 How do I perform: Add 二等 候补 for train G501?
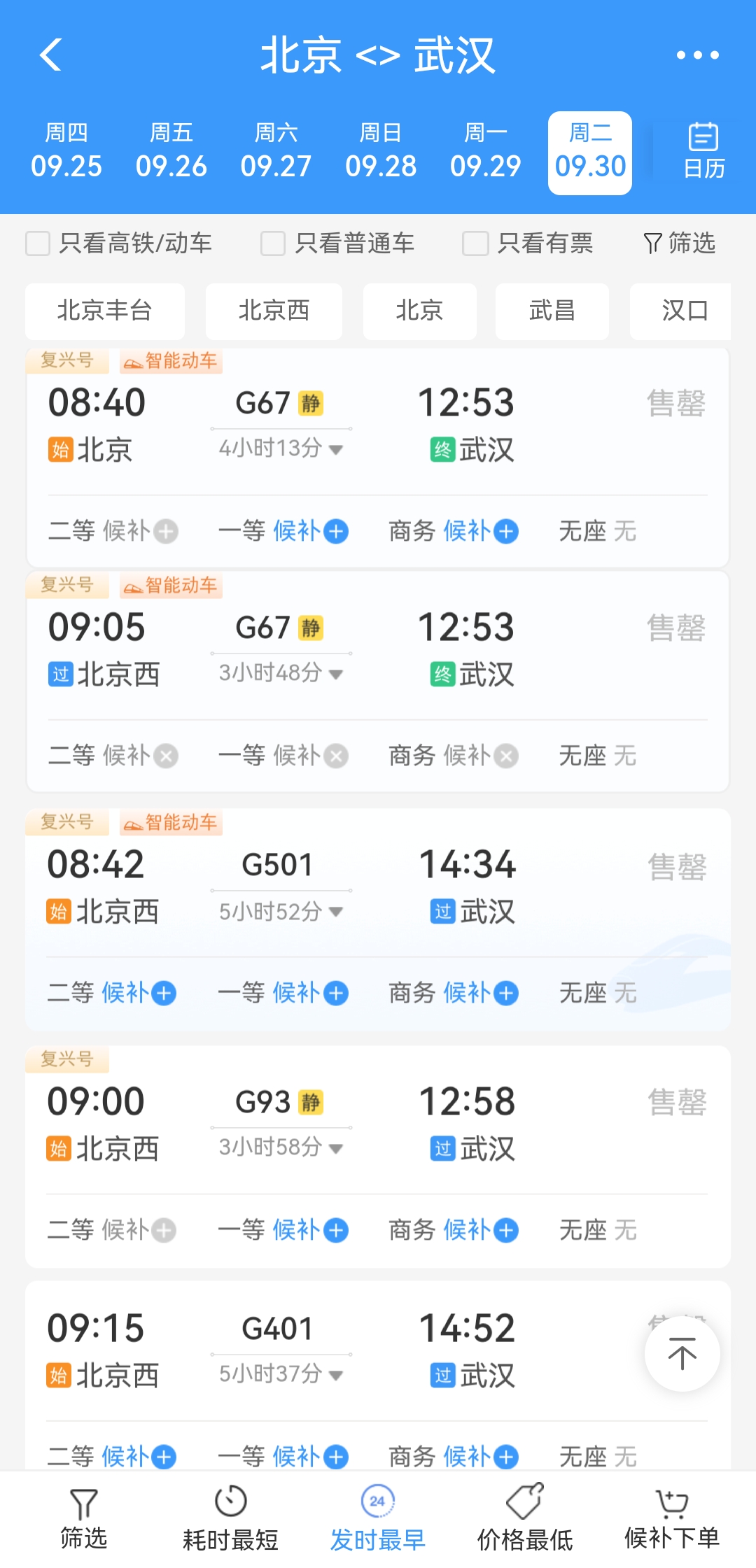[x=163, y=993]
